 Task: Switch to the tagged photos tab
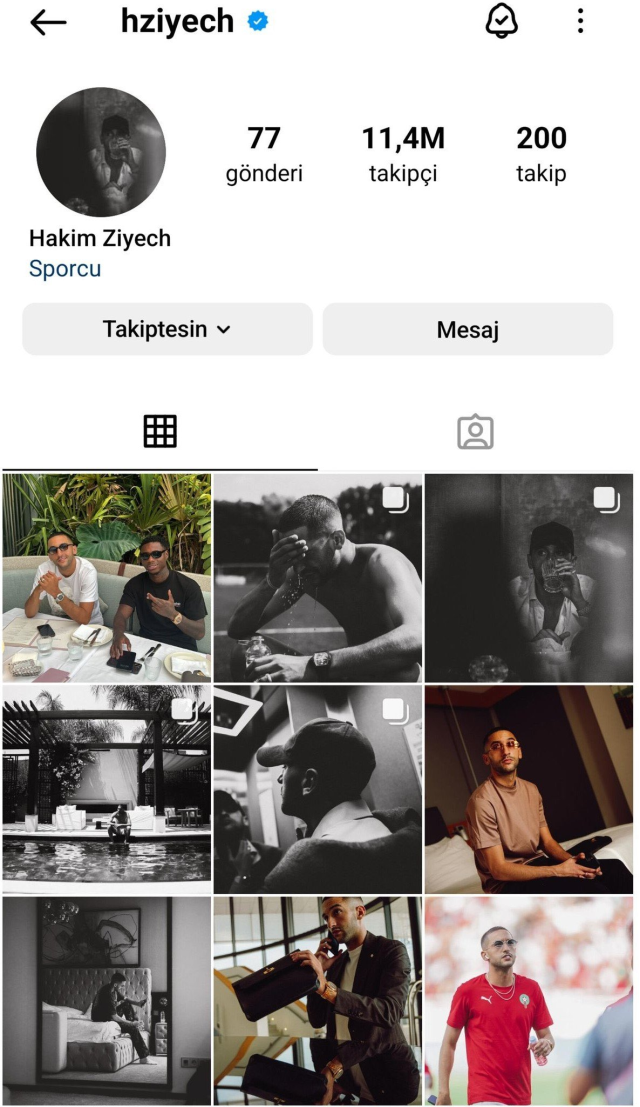(x=475, y=431)
